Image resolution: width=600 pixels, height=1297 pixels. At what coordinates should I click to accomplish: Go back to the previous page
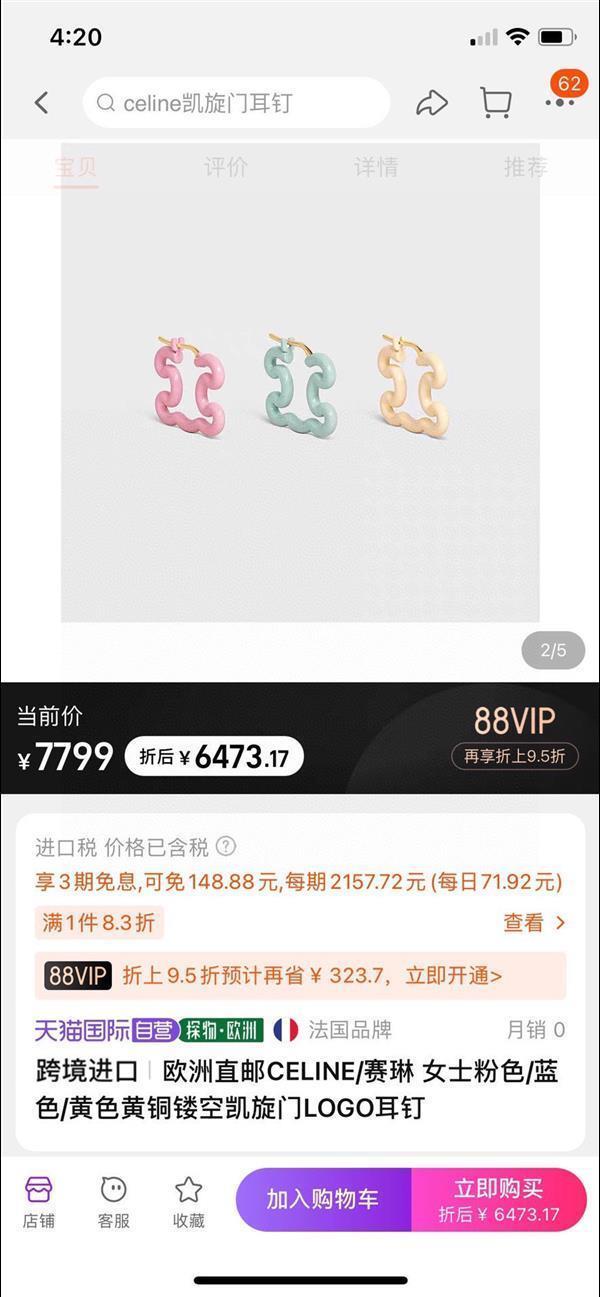coord(41,102)
